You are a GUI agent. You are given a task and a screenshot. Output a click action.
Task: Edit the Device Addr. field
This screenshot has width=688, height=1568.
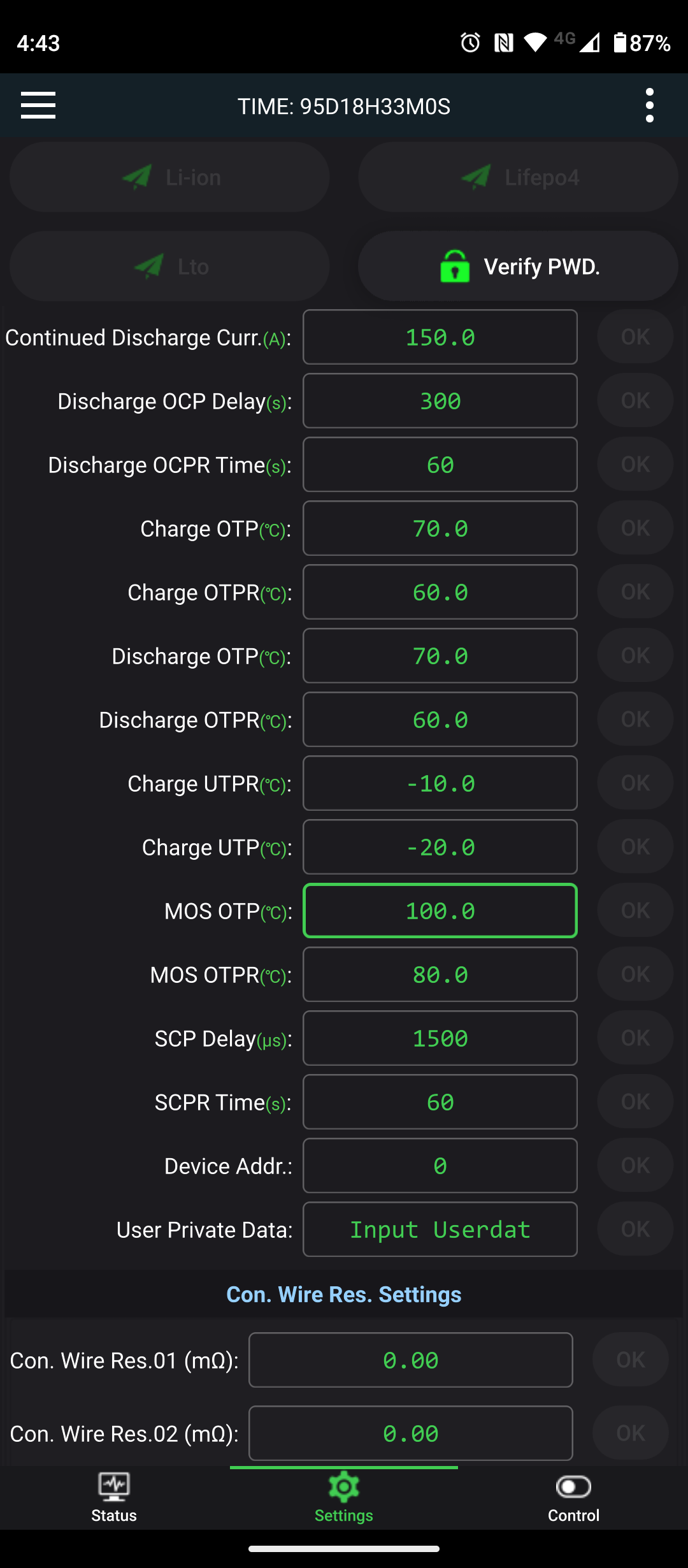pos(440,1166)
